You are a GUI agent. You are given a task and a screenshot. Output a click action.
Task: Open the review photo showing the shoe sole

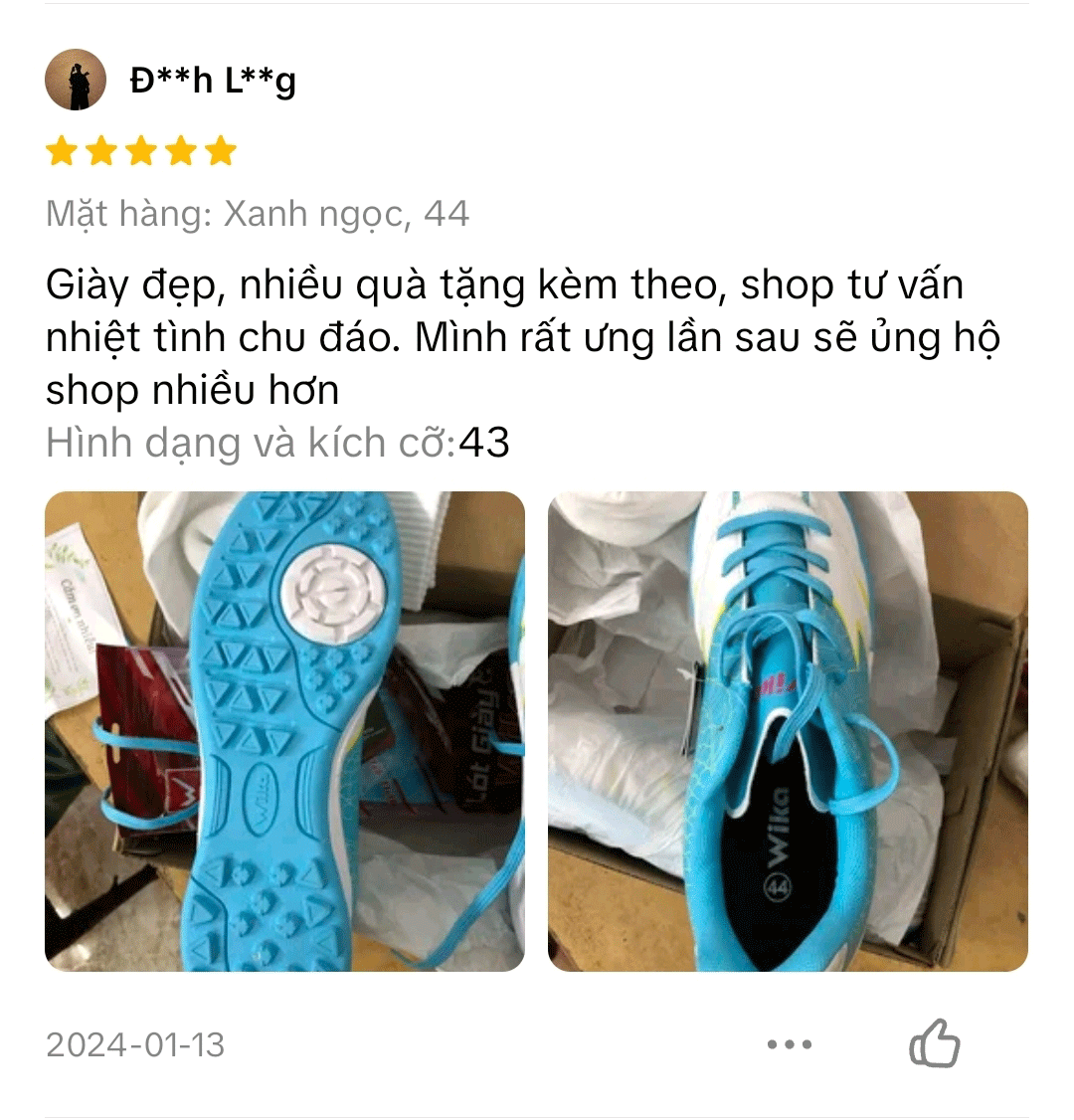coord(284,731)
